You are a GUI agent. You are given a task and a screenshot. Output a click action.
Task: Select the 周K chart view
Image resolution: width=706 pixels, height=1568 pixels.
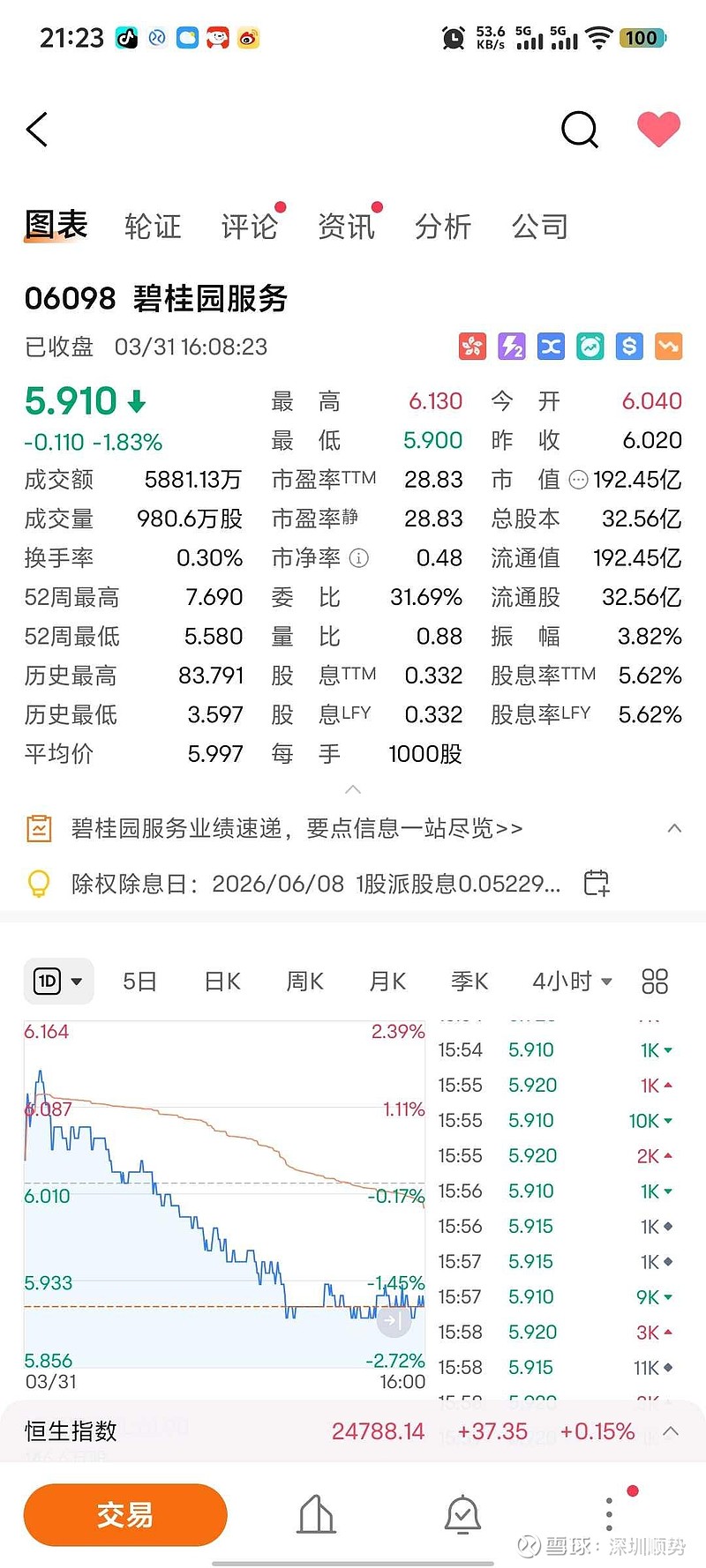point(304,981)
